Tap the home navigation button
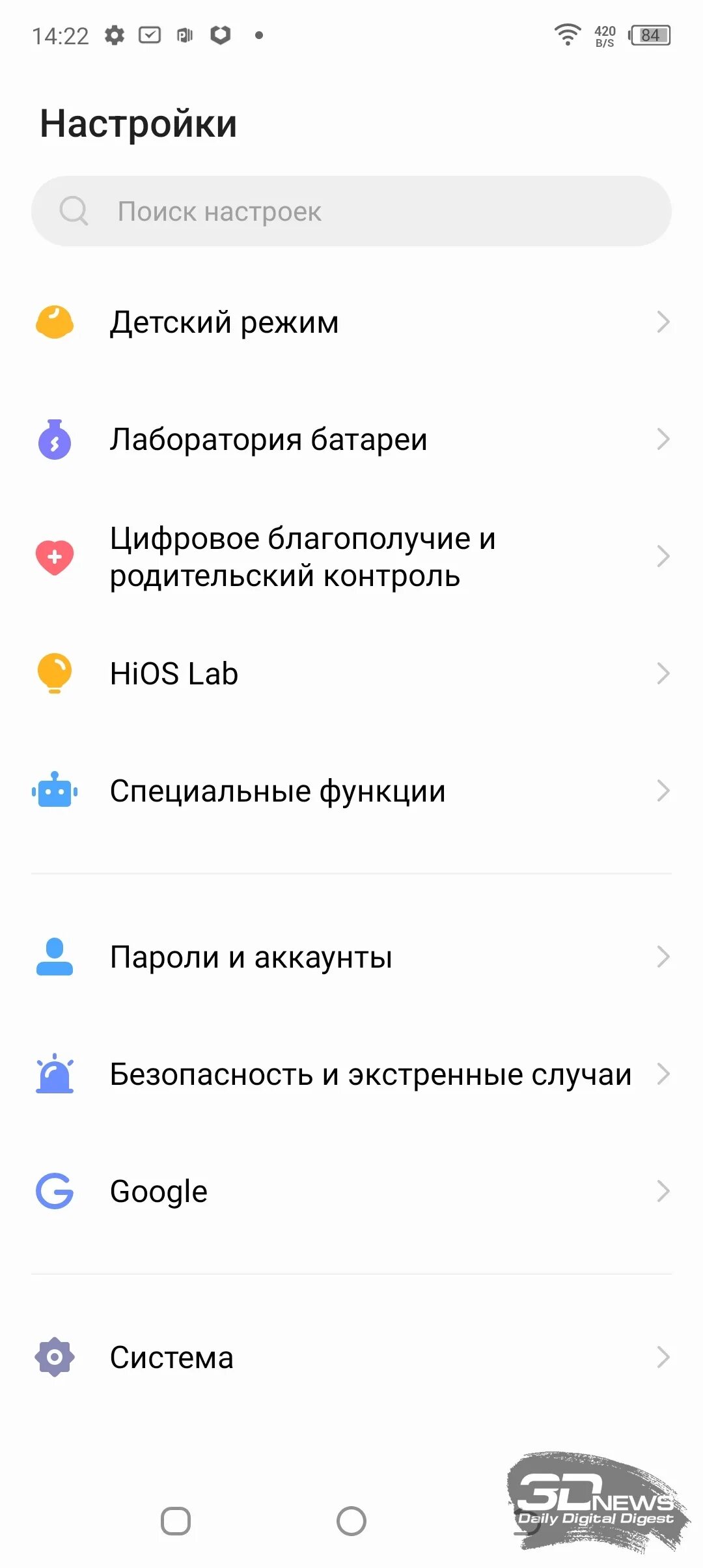Screen dimensions: 703x1568 351,1521
